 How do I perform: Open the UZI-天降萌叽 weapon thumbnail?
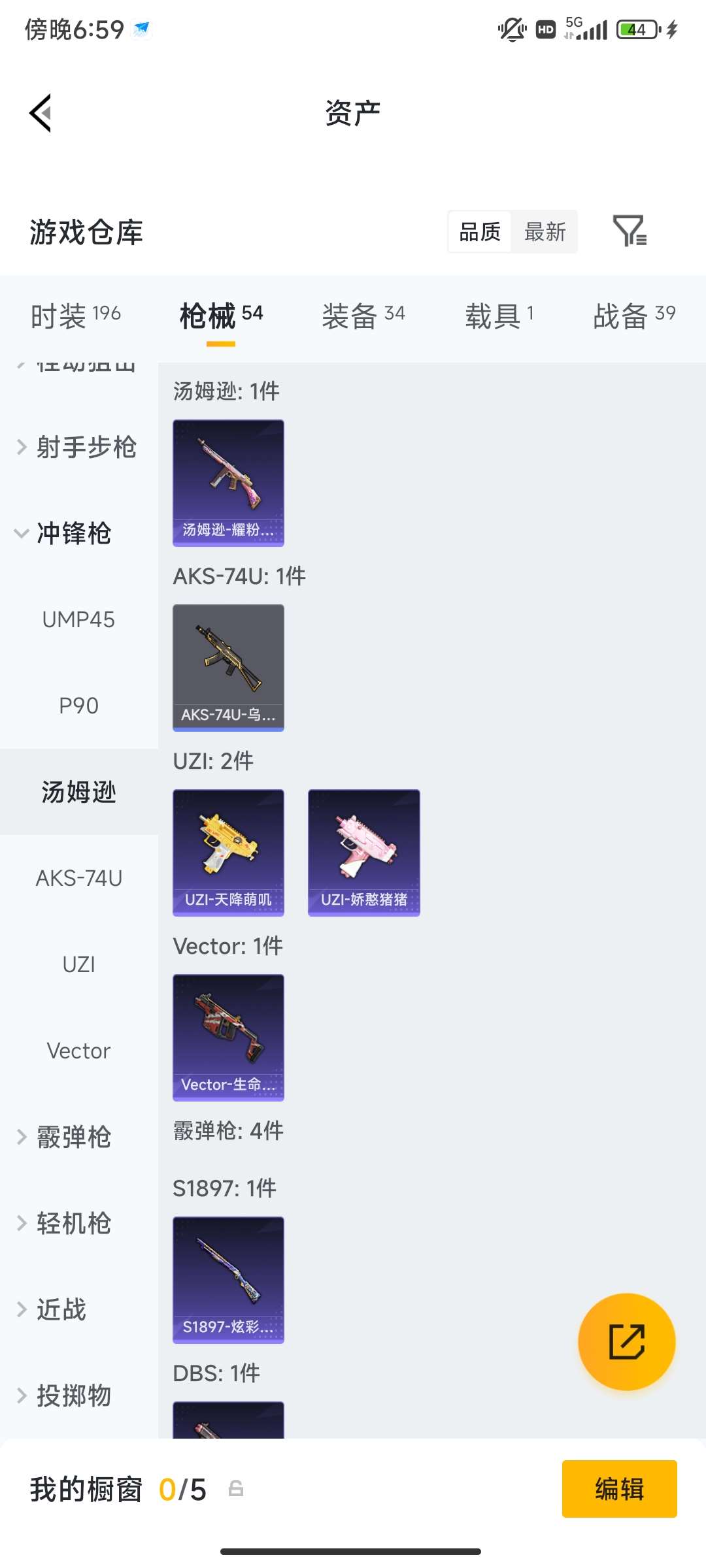(x=228, y=851)
